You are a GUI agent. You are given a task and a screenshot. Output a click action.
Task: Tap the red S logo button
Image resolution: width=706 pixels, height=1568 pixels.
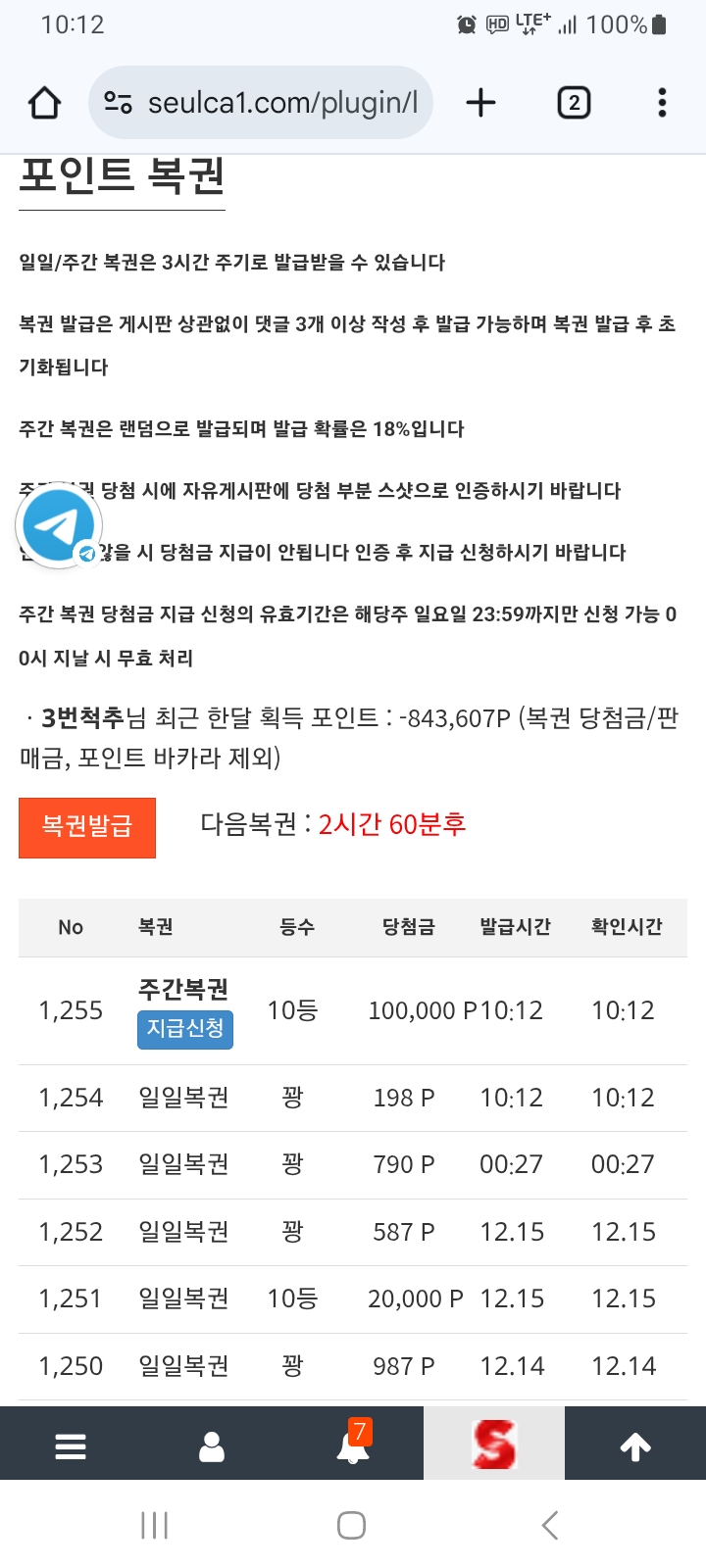pos(494,1445)
